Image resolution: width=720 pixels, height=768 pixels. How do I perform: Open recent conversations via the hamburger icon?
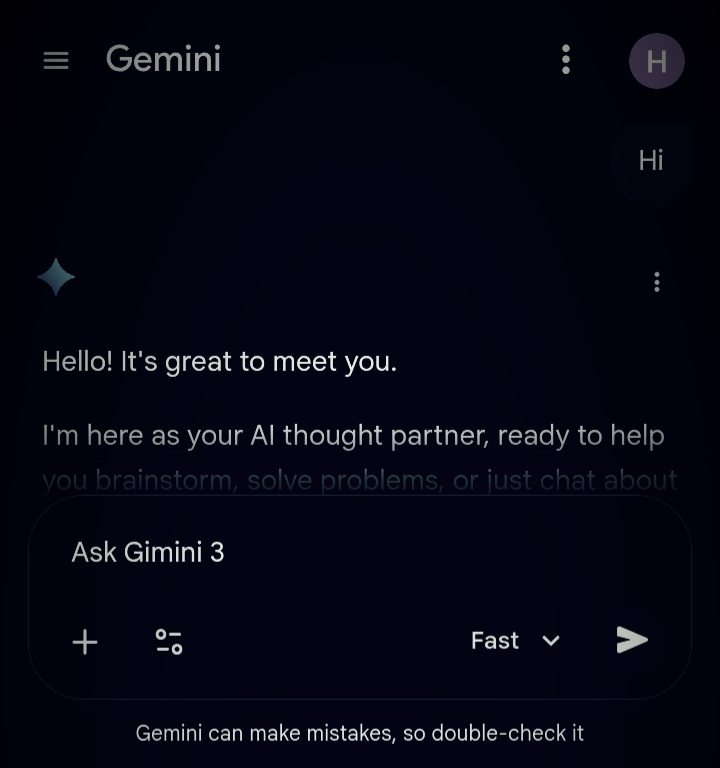click(x=56, y=60)
